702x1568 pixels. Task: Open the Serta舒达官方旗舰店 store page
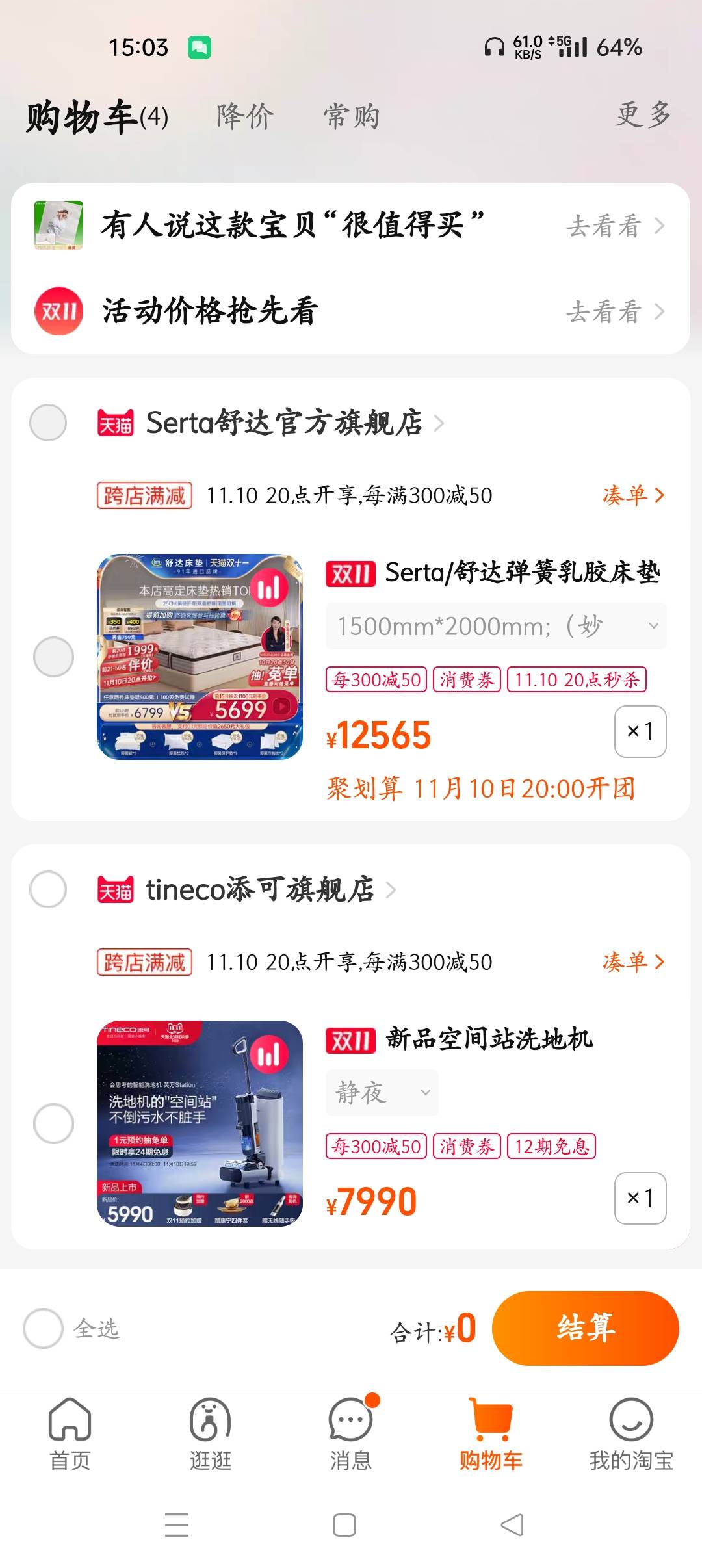click(284, 423)
